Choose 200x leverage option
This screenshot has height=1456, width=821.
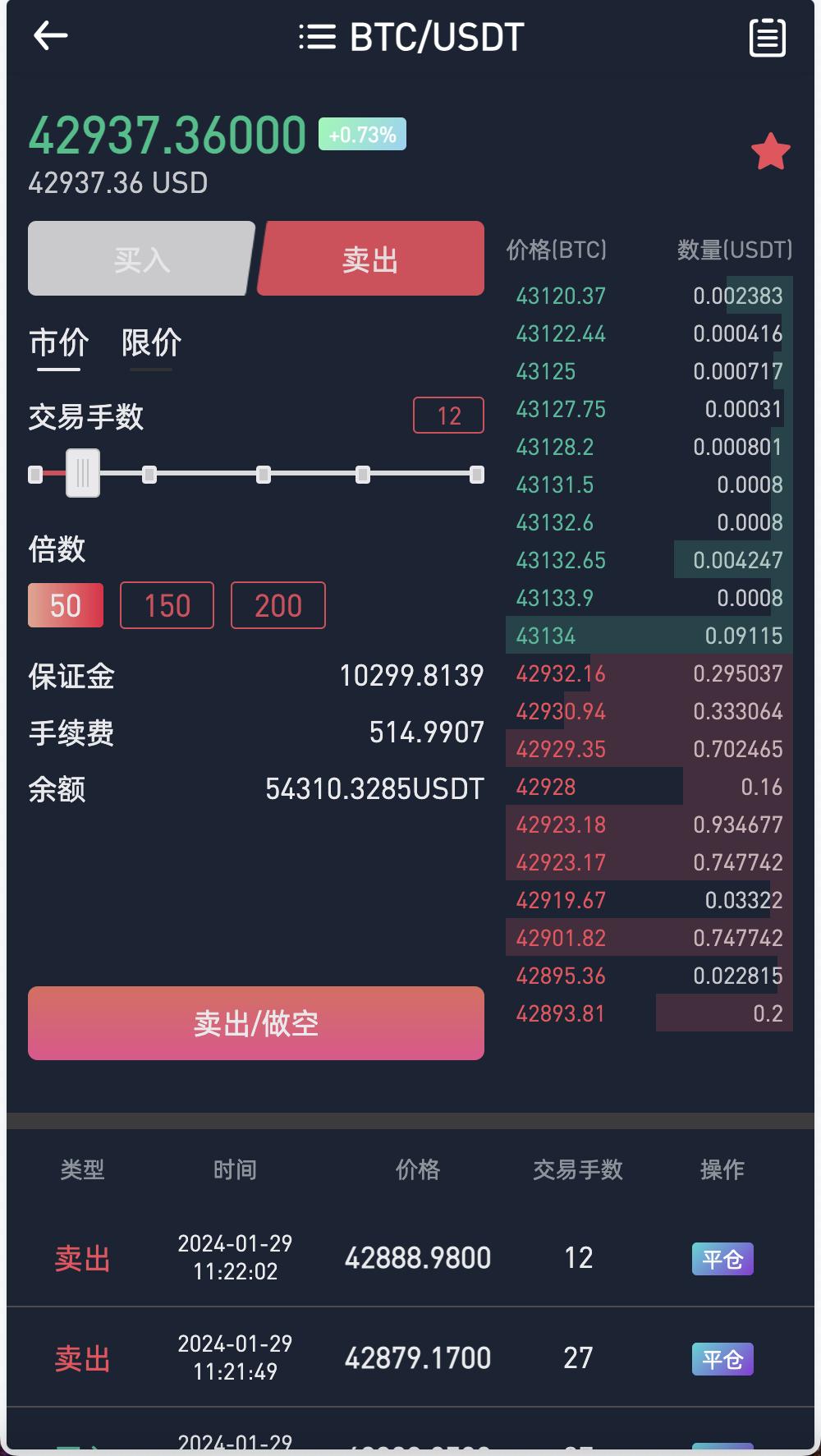click(277, 605)
